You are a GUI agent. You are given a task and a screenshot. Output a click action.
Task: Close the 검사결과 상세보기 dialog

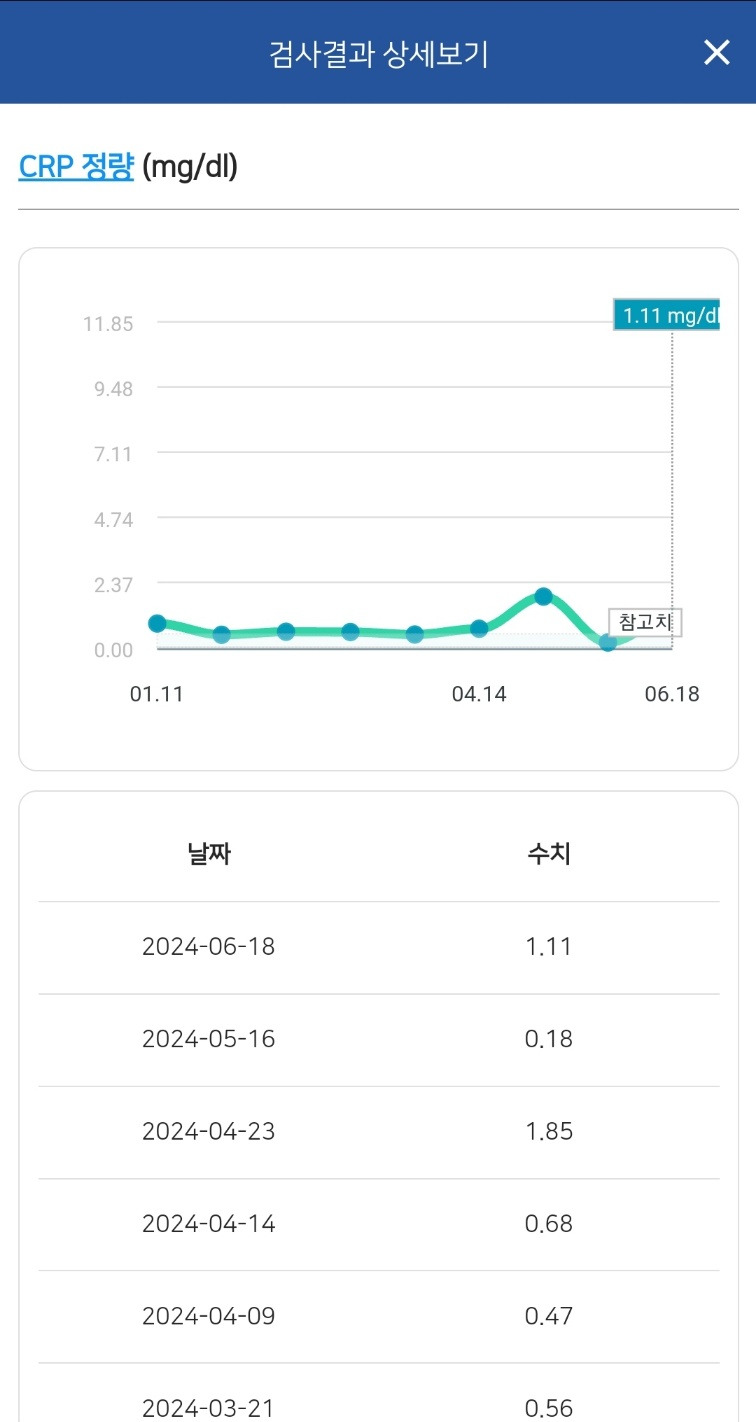click(716, 53)
